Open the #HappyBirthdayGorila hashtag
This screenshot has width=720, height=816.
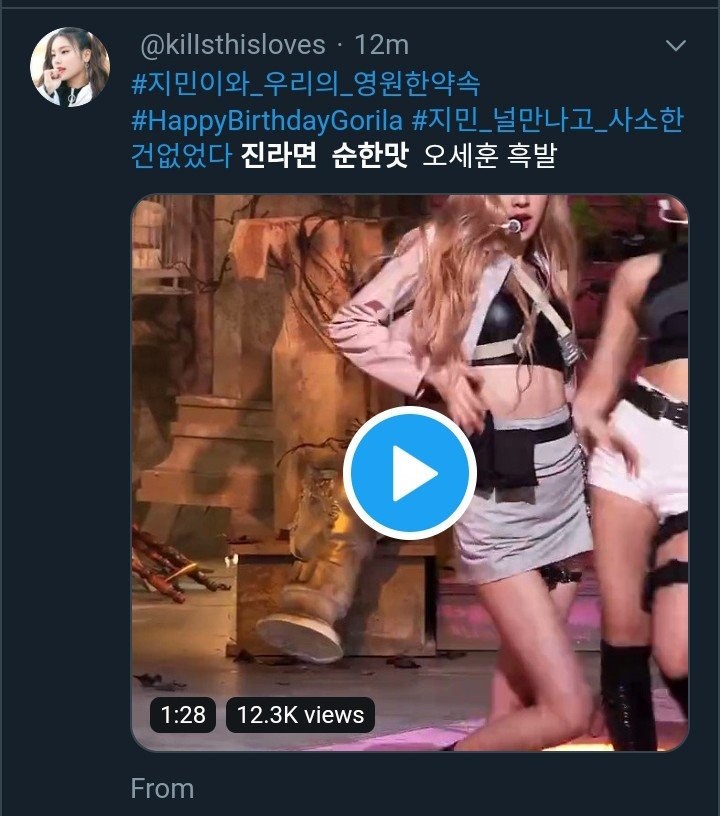(269, 122)
